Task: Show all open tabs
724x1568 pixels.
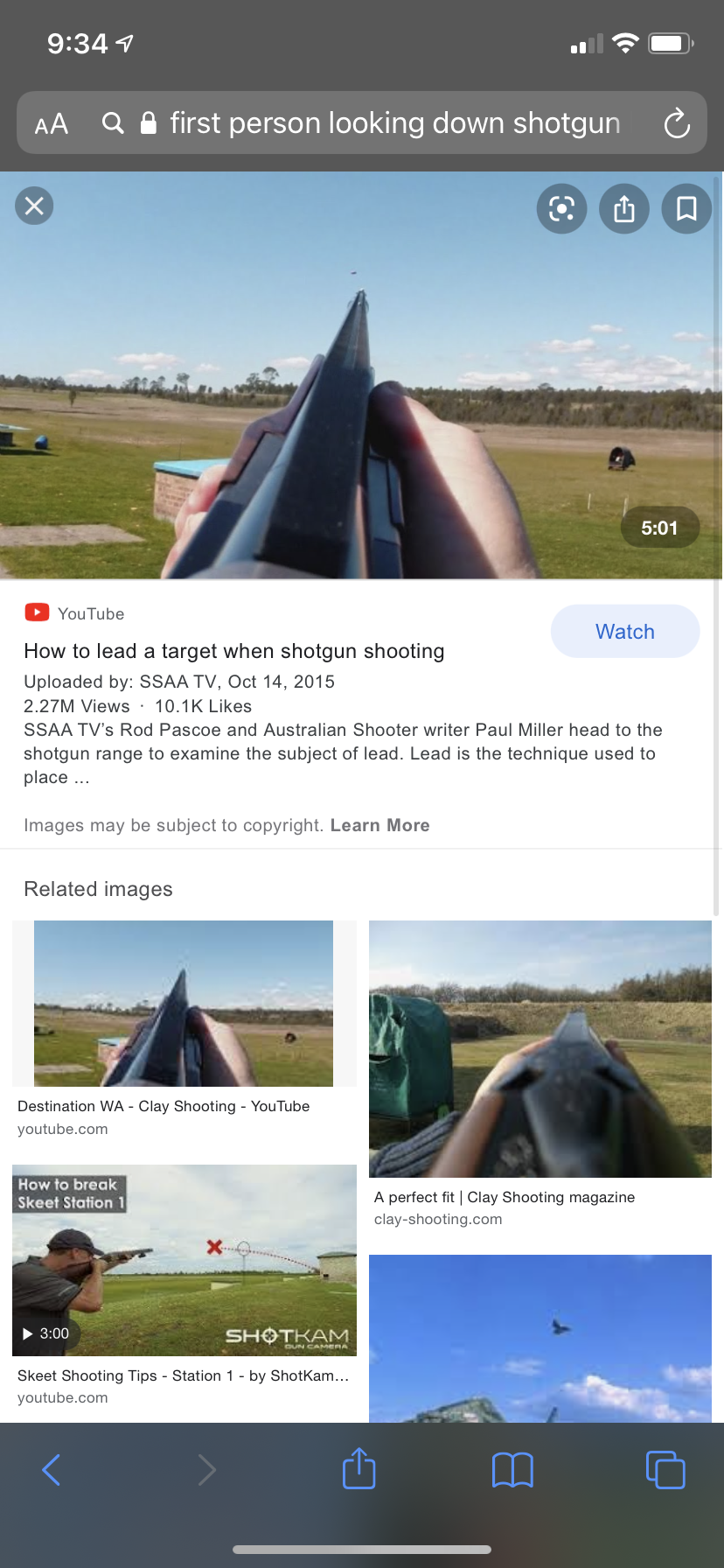Action: [x=665, y=1470]
